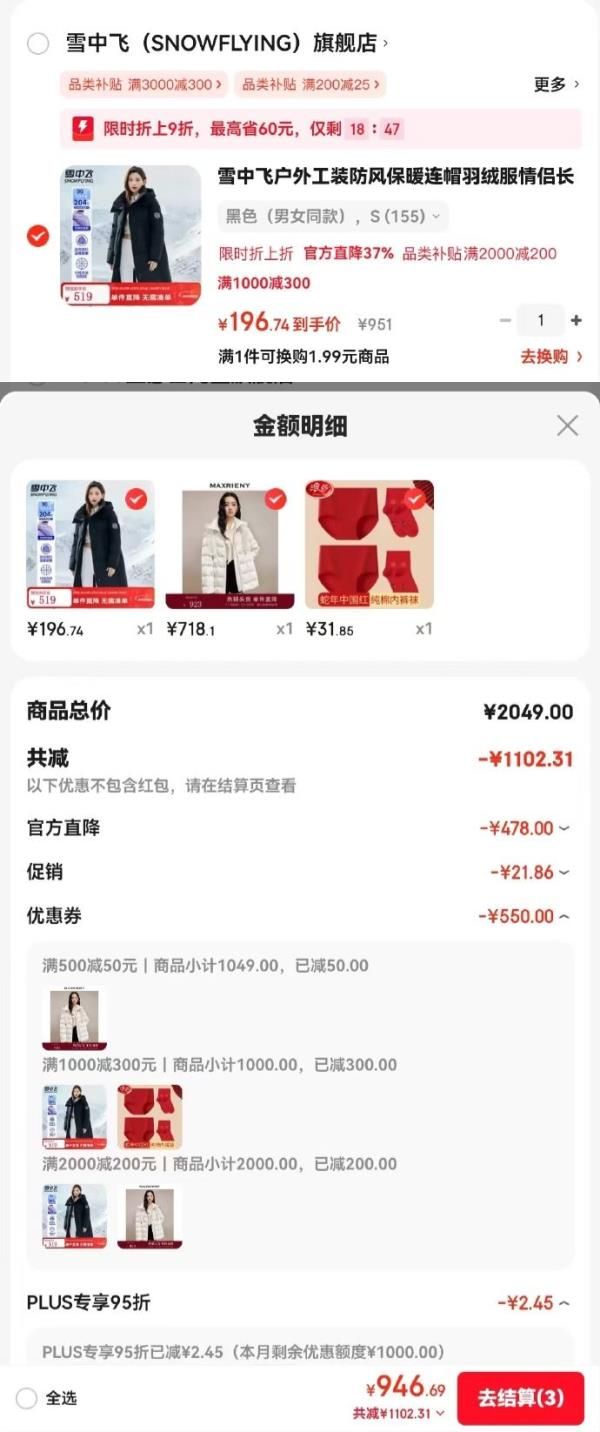Expand the 官方直降 discount details
This screenshot has width=600, height=1432.
pyautogui.click(x=525, y=828)
